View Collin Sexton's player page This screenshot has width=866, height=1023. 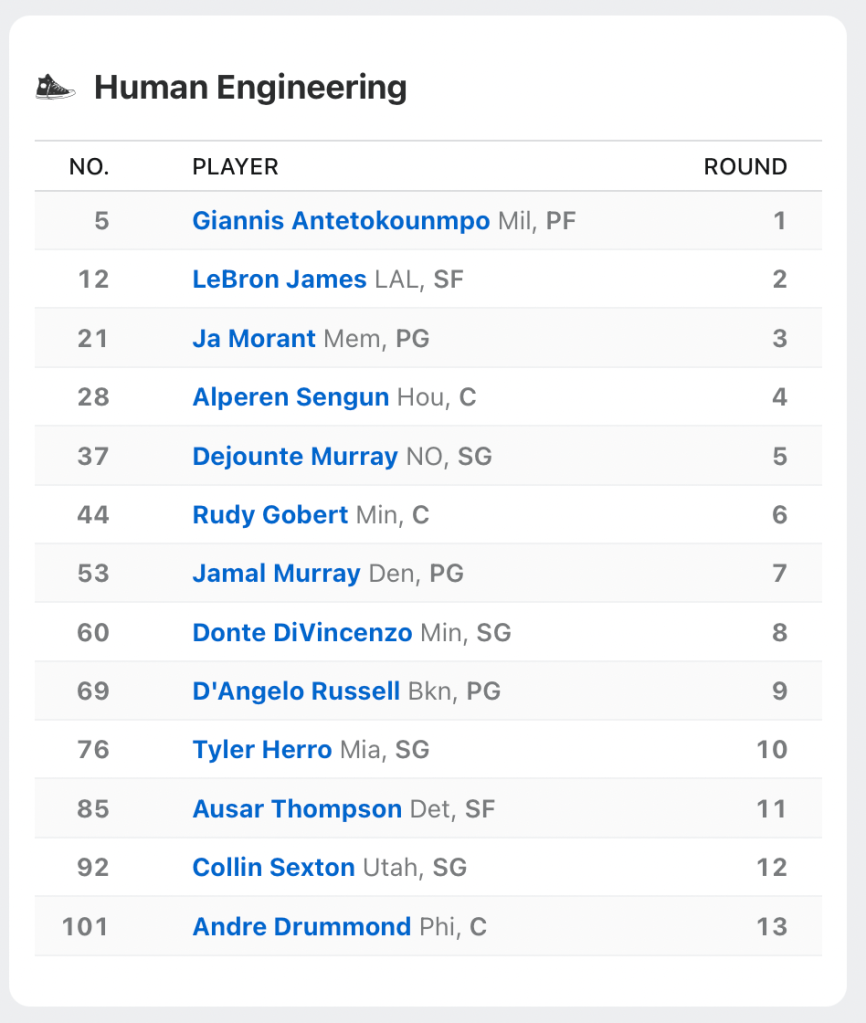point(273,868)
